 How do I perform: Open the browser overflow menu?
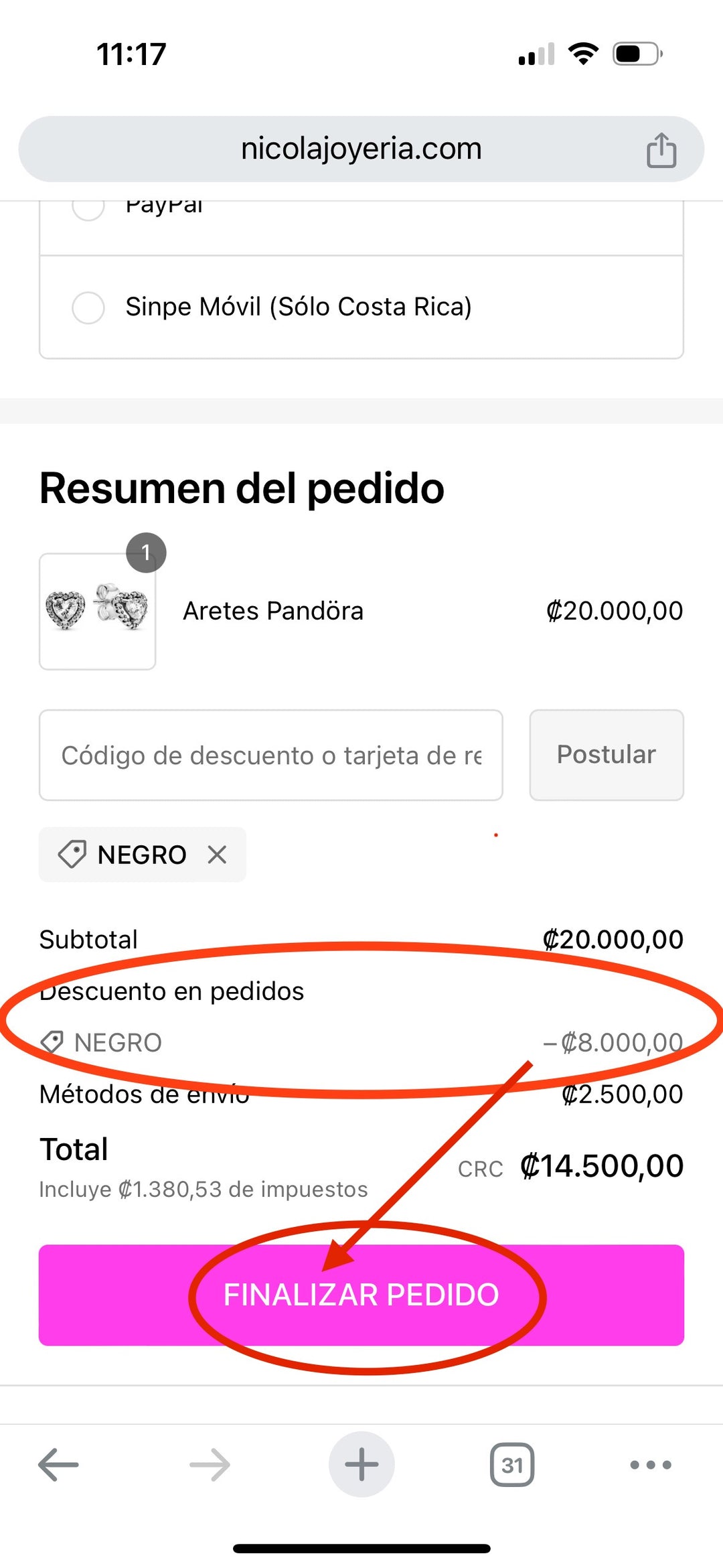pyautogui.click(x=650, y=1465)
